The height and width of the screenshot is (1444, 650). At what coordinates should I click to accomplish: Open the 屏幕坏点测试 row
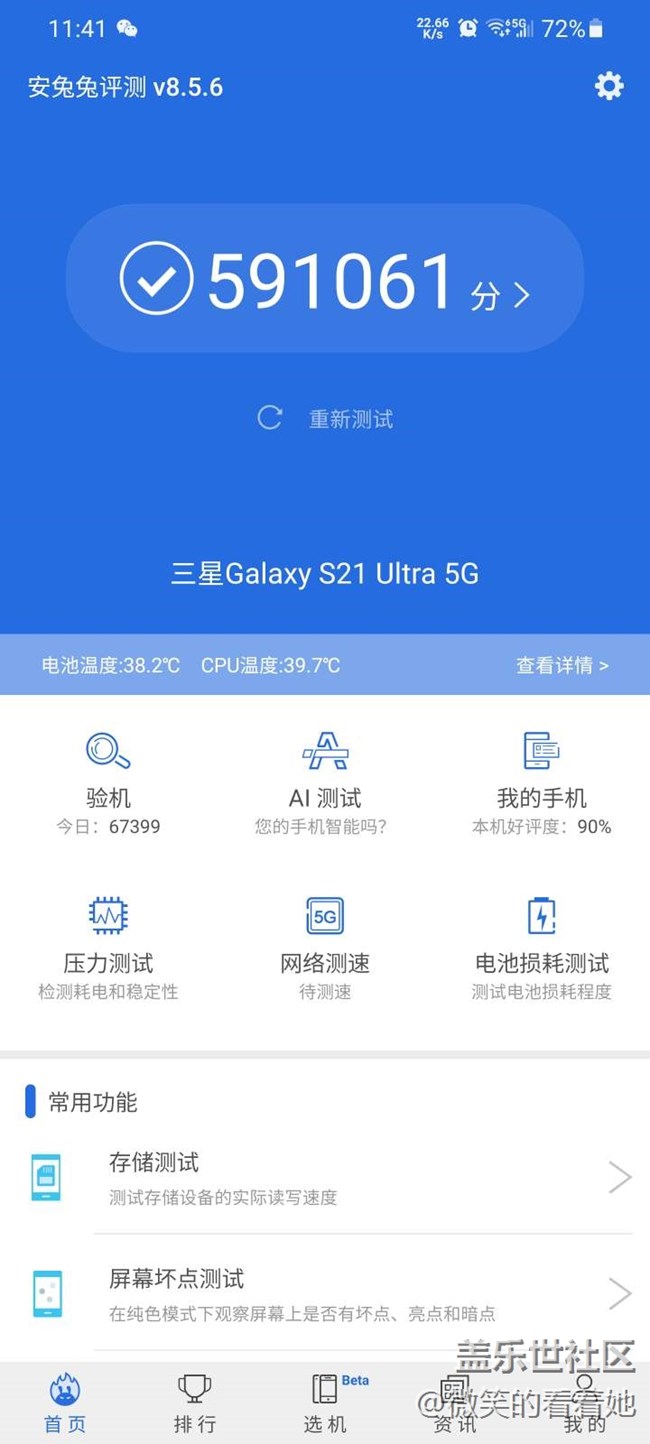point(325,1293)
